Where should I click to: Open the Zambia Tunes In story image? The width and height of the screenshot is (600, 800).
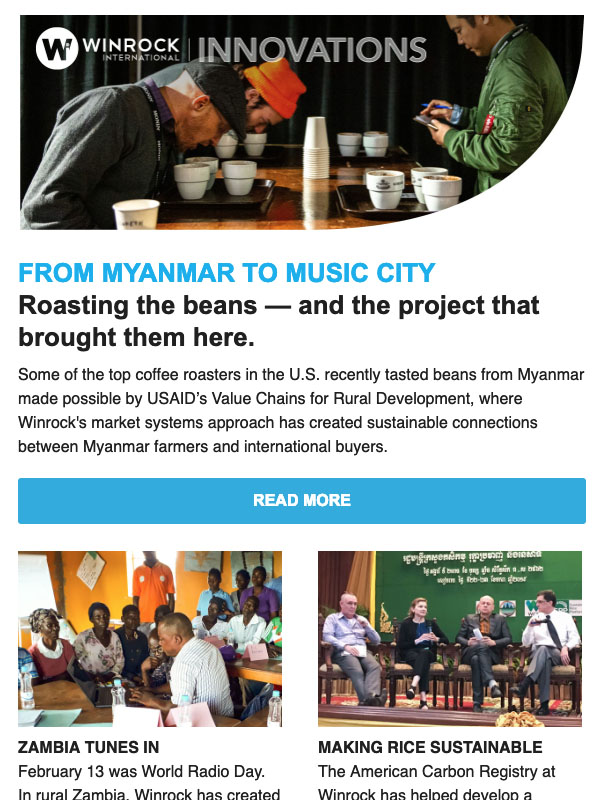coord(150,638)
